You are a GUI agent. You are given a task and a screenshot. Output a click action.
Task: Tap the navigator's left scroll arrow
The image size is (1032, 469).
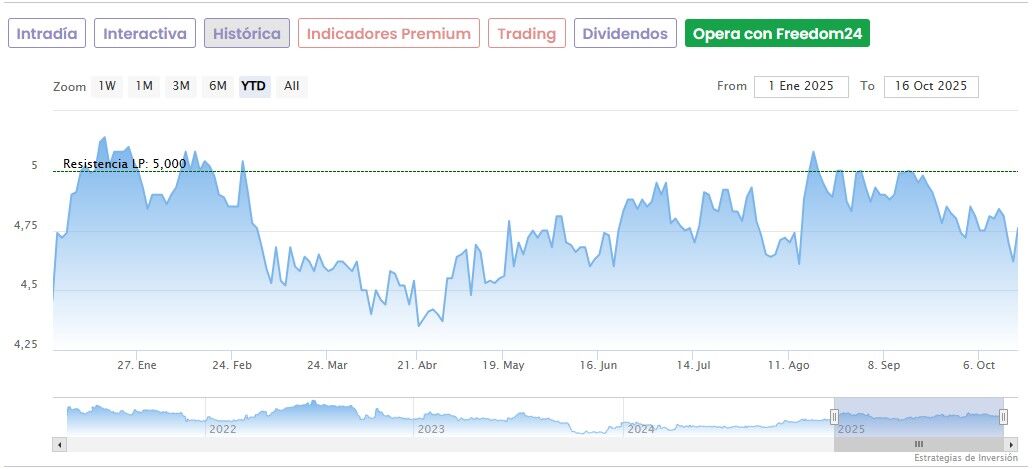(x=59, y=444)
